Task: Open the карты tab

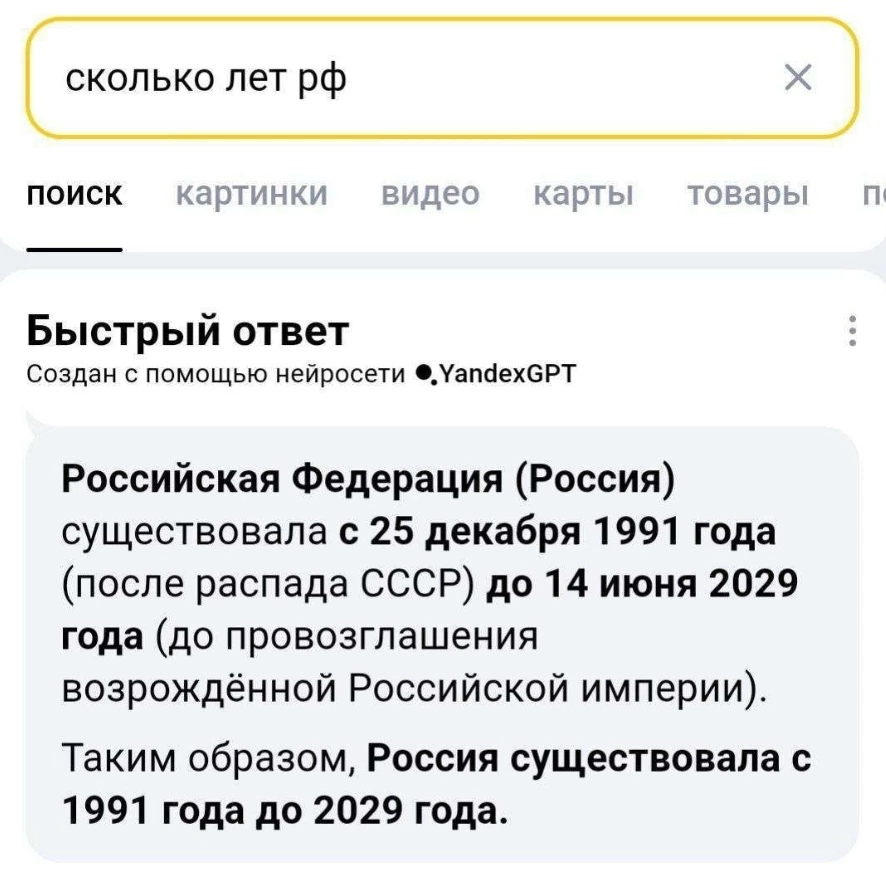Action: click(x=584, y=193)
